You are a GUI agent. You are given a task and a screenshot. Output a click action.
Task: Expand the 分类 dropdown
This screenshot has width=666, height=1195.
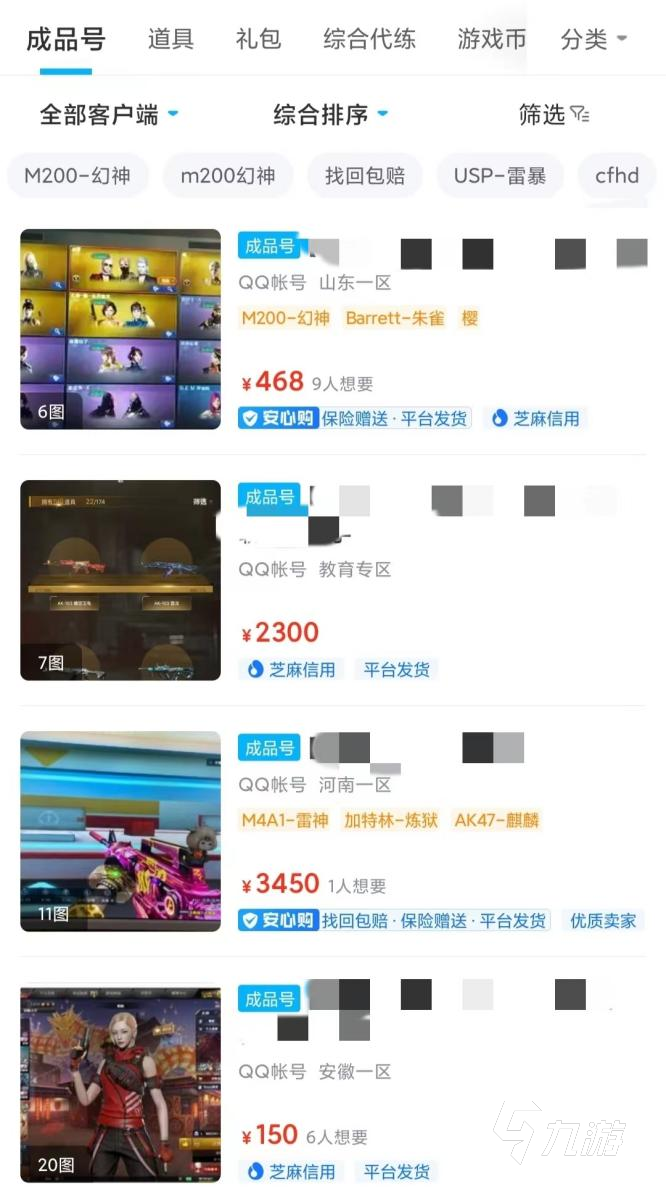tap(594, 39)
